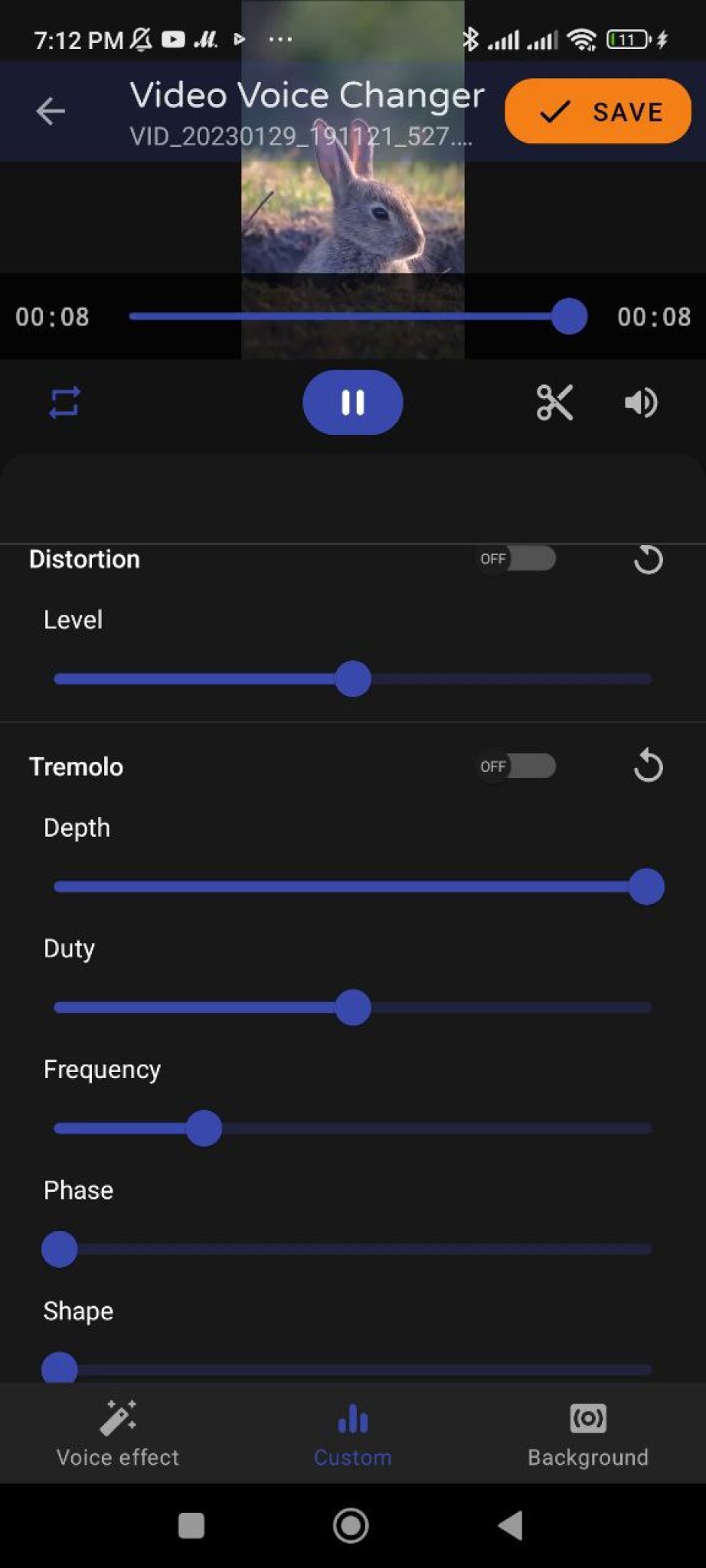Enable the Tremolo effect
This screenshot has width=706, height=1568.
[516, 766]
